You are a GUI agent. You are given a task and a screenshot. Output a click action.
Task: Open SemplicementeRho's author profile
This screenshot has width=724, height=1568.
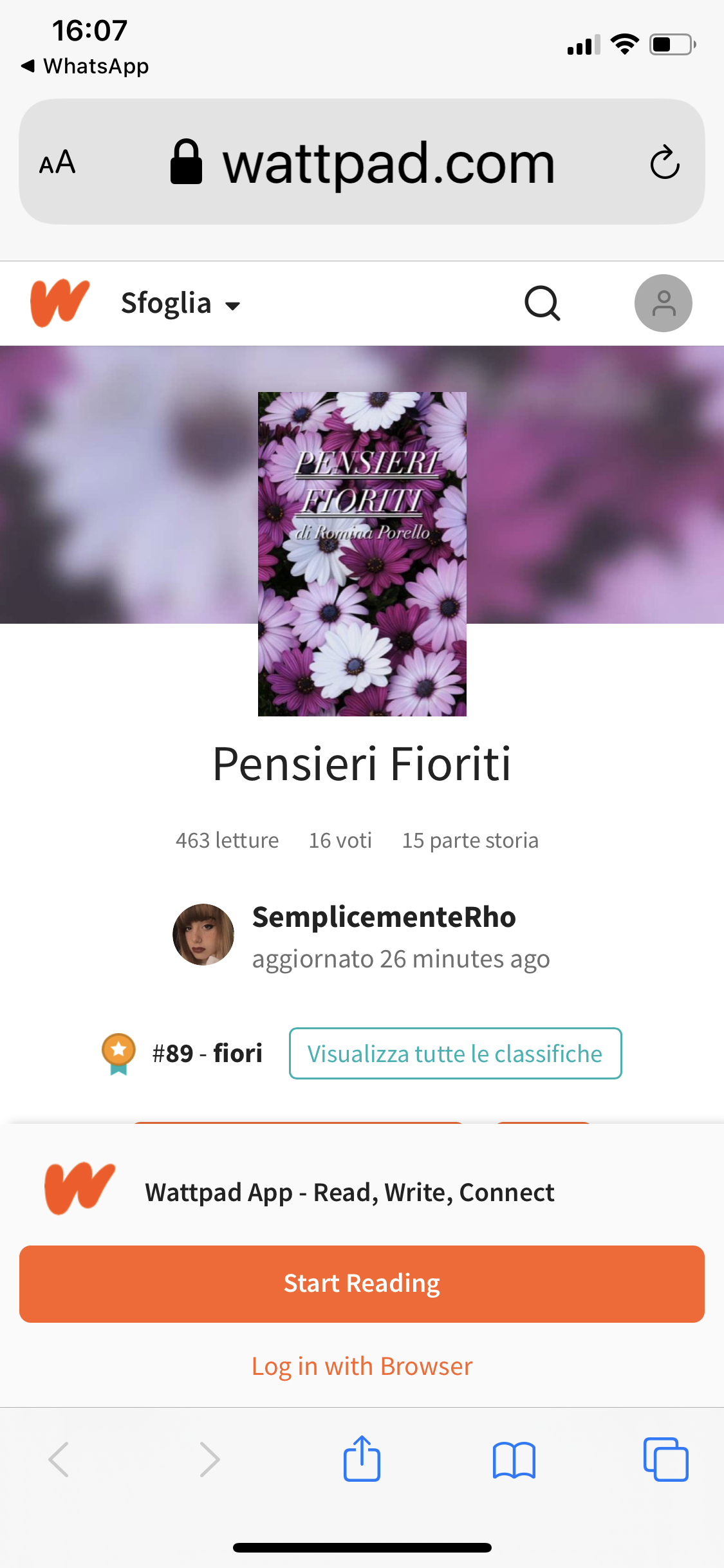[x=384, y=917]
